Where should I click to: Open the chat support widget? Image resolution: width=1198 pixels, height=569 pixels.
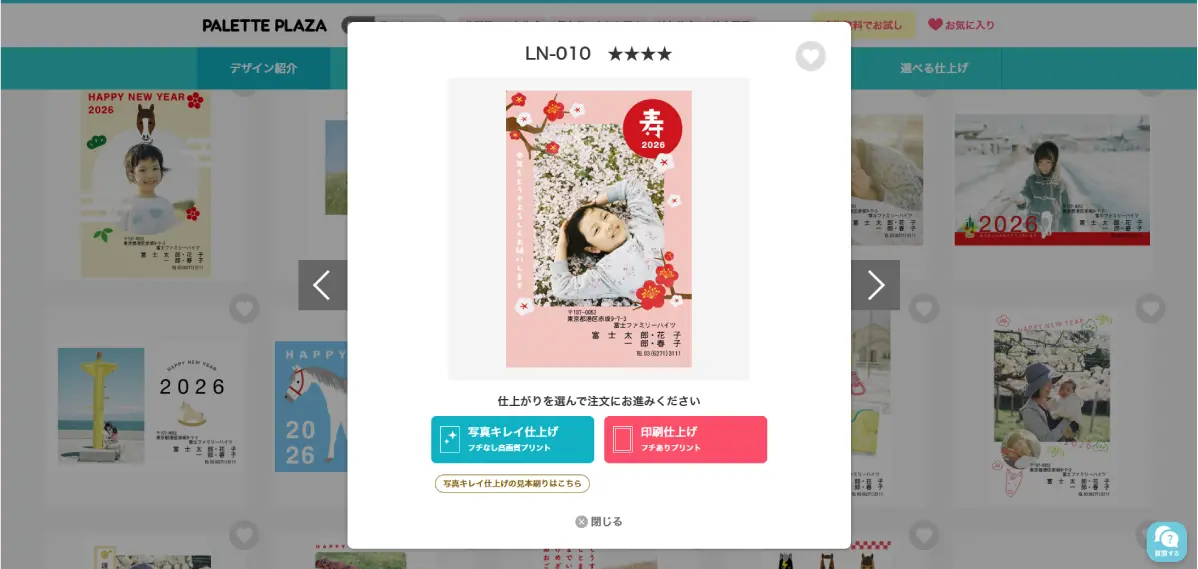click(x=1166, y=541)
